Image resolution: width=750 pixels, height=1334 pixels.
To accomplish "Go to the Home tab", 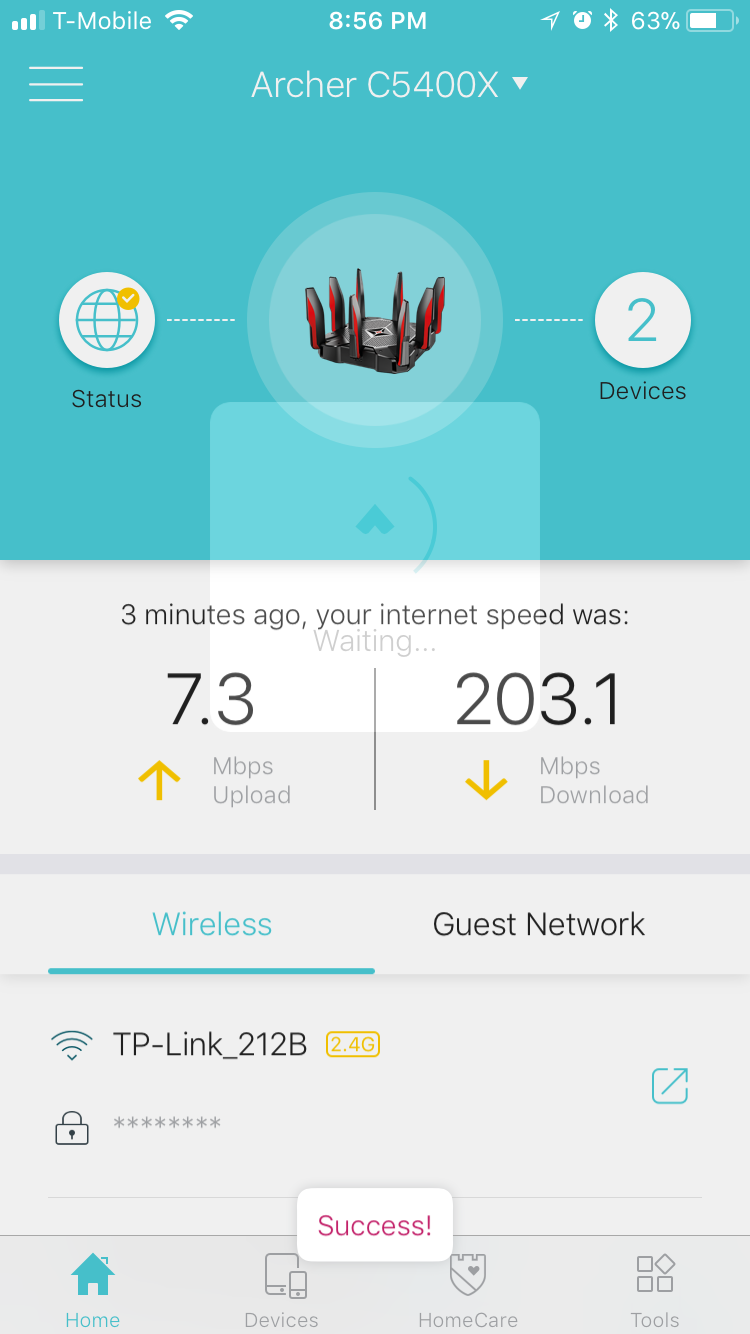I will click(92, 1289).
